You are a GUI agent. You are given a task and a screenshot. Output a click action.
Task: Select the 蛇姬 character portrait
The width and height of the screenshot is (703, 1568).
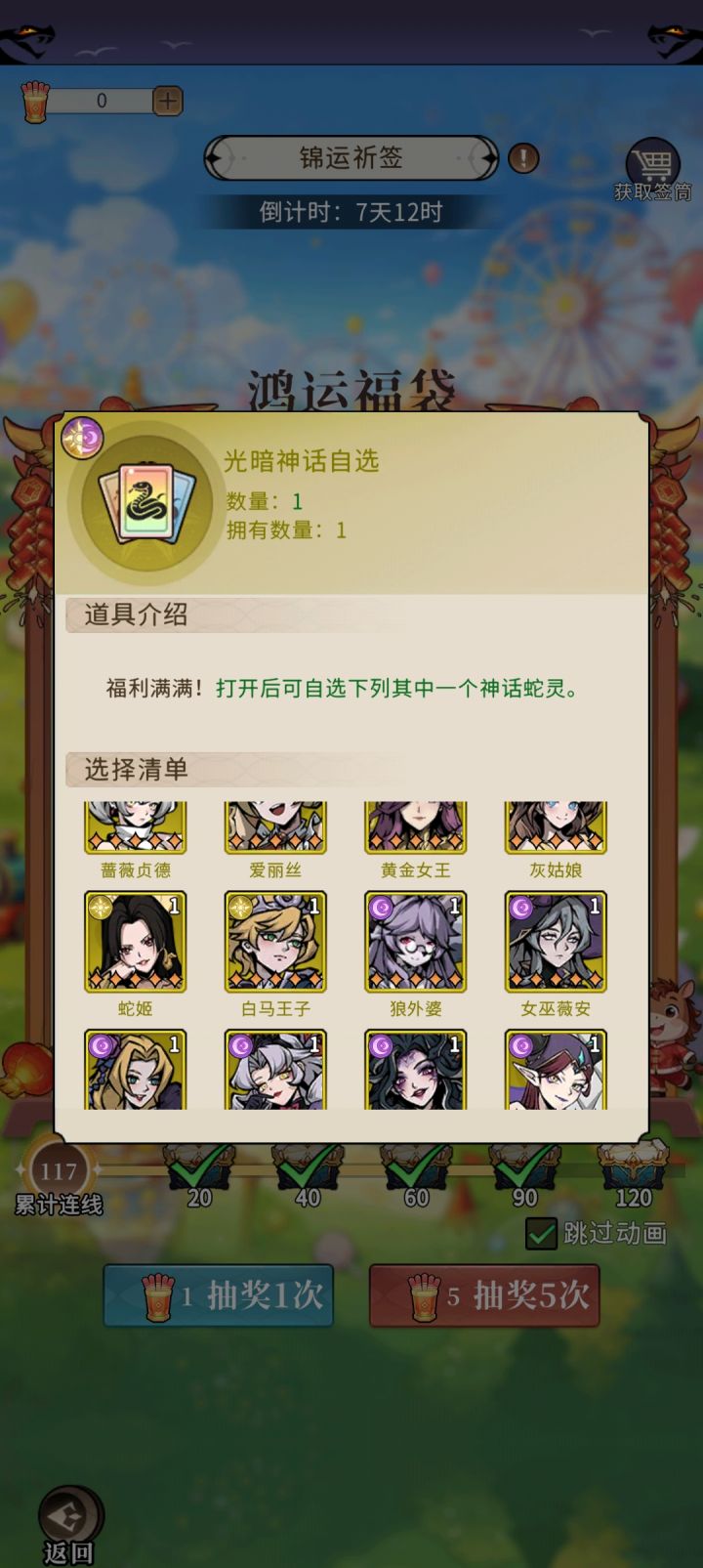pyautogui.click(x=135, y=941)
